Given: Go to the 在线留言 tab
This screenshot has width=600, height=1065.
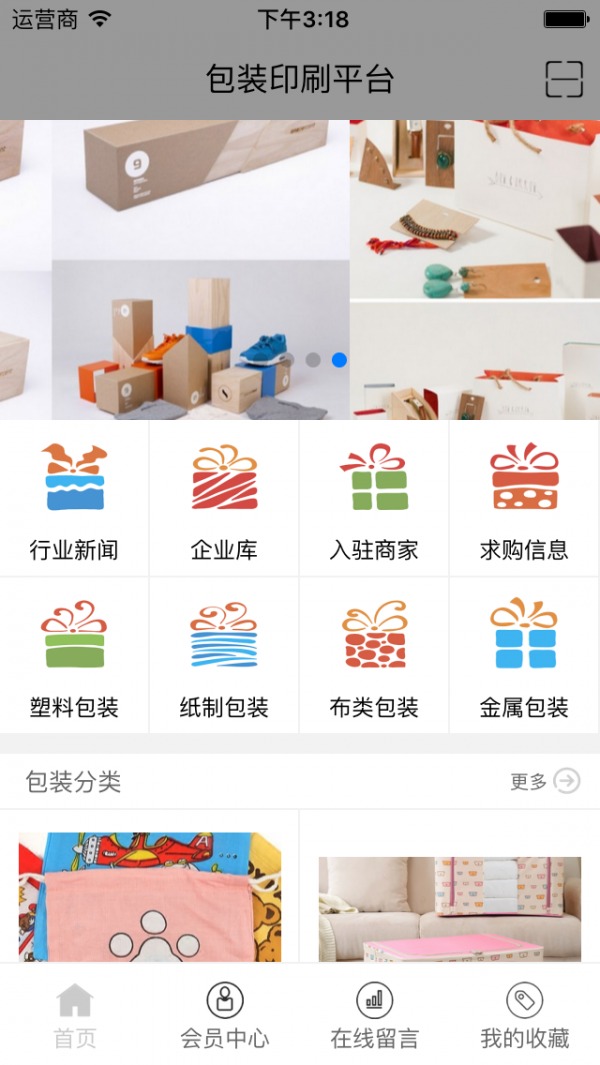Looking at the screenshot, I should [x=375, y=1014].
